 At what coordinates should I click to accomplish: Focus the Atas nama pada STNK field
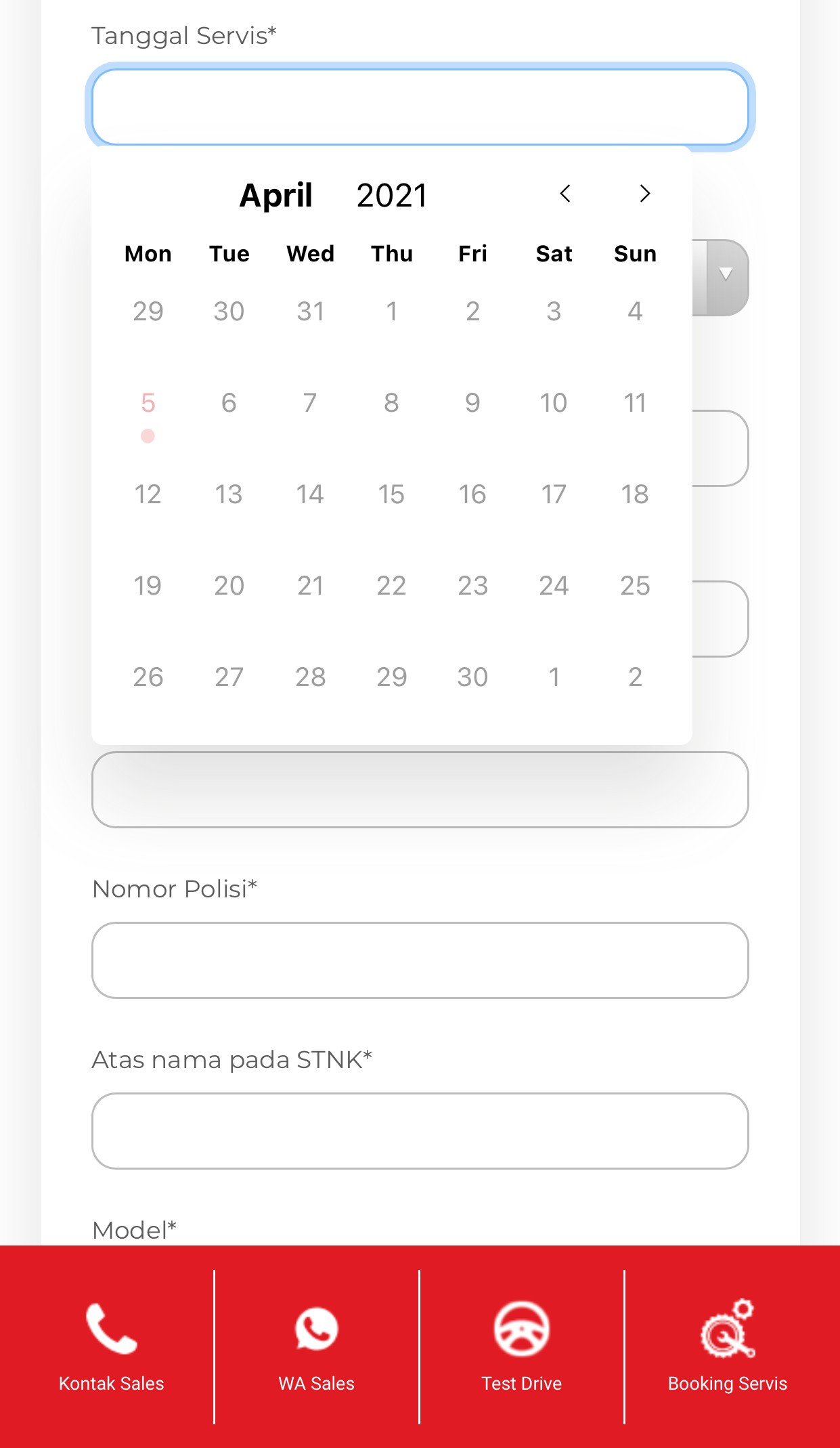click(420, 1132)
